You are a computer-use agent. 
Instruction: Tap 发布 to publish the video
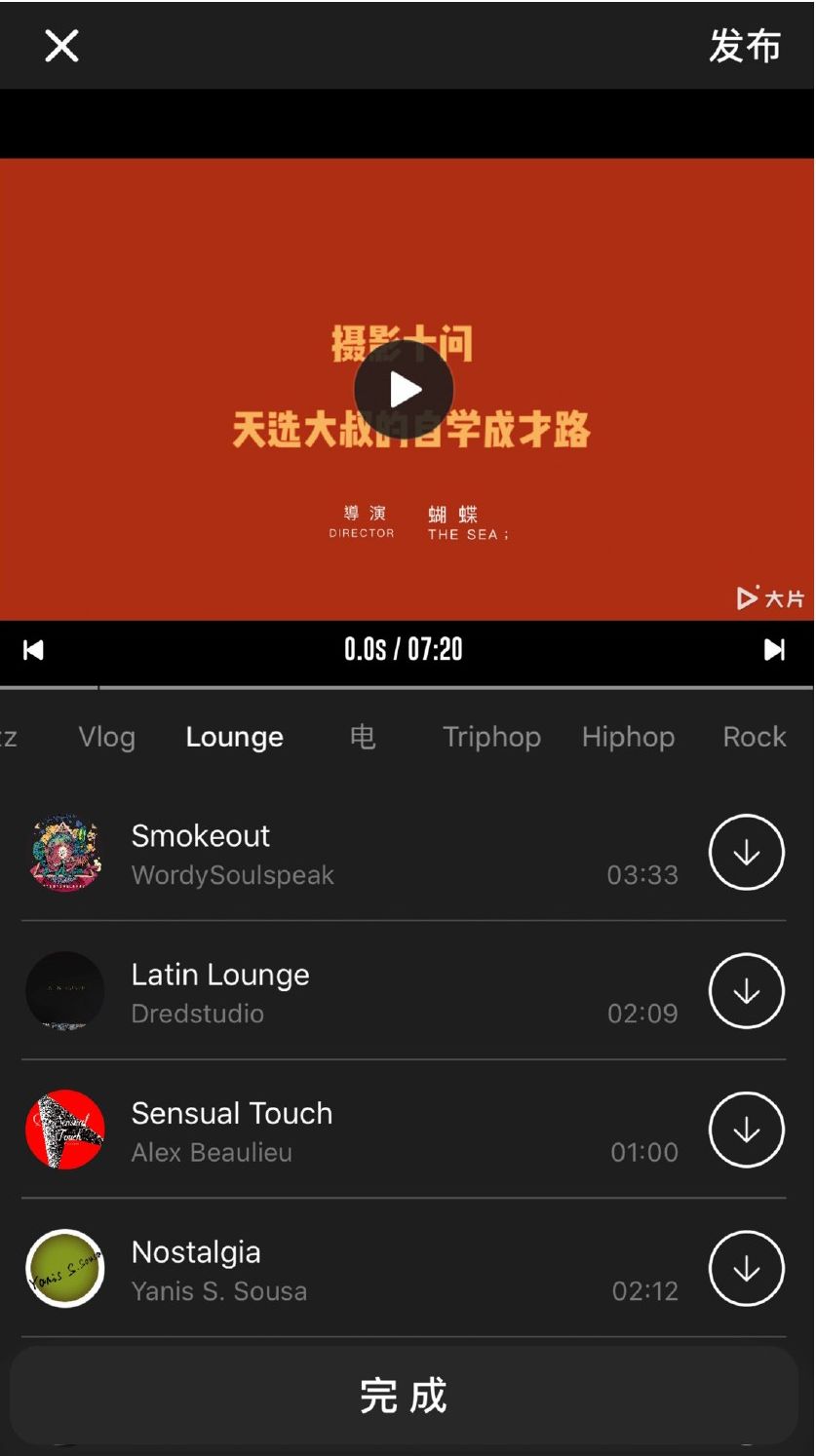(746, 45)
